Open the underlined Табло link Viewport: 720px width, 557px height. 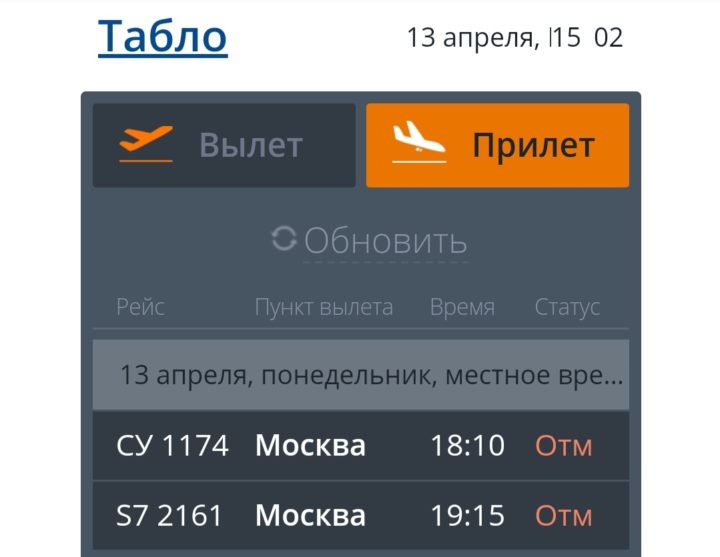(x=163, y=37)
